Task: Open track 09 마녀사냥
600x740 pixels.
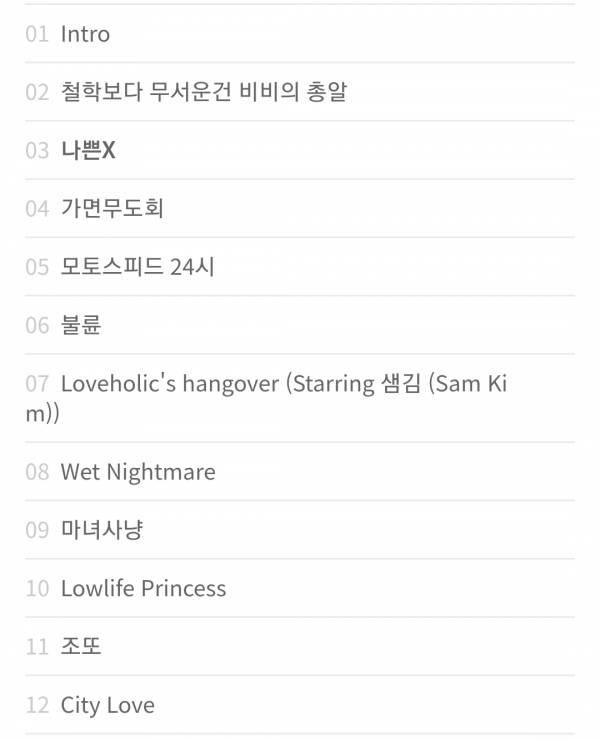Action: tap(101, 530)
